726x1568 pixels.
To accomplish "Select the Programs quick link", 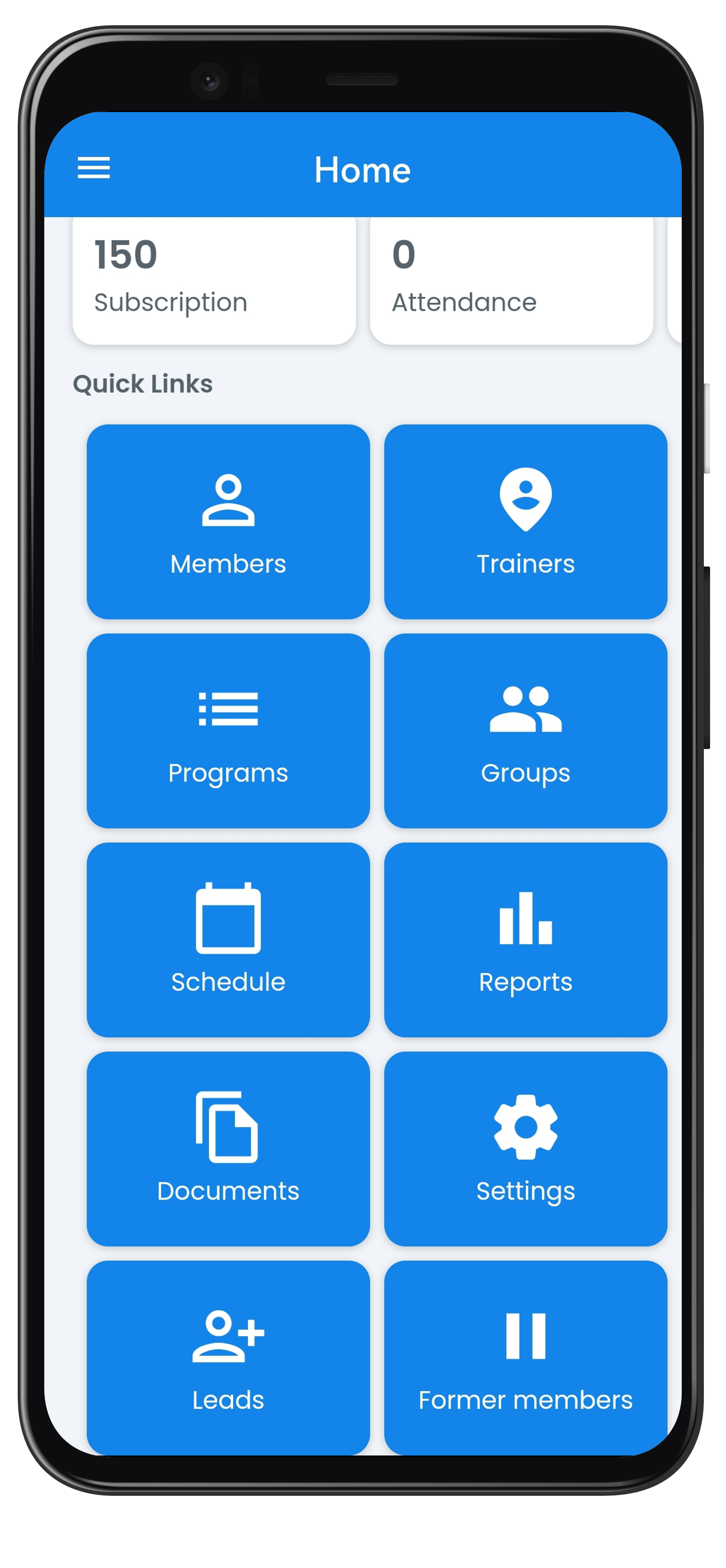I will (x=228, y=730).
